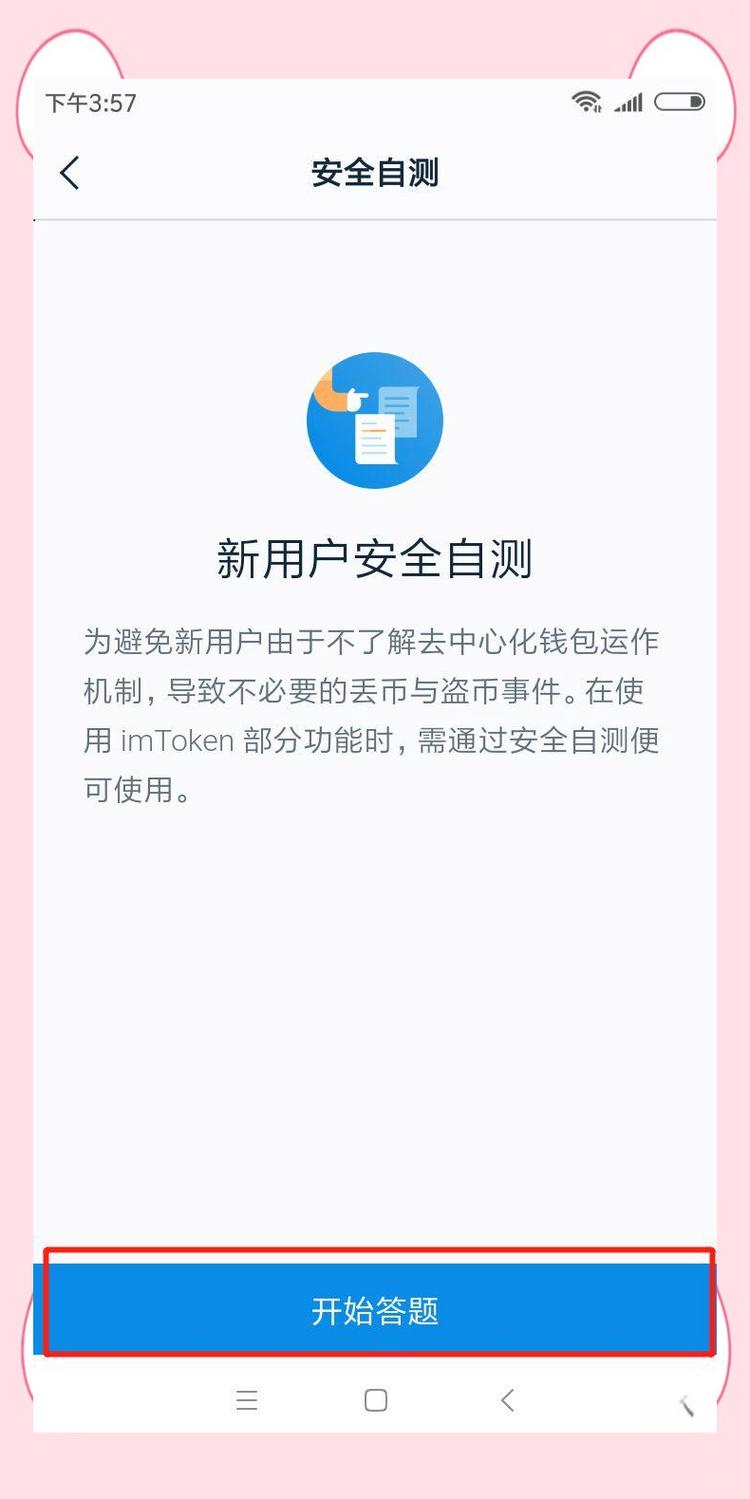
Task: Tap the battery indicator icon
Action: point(681,100)
